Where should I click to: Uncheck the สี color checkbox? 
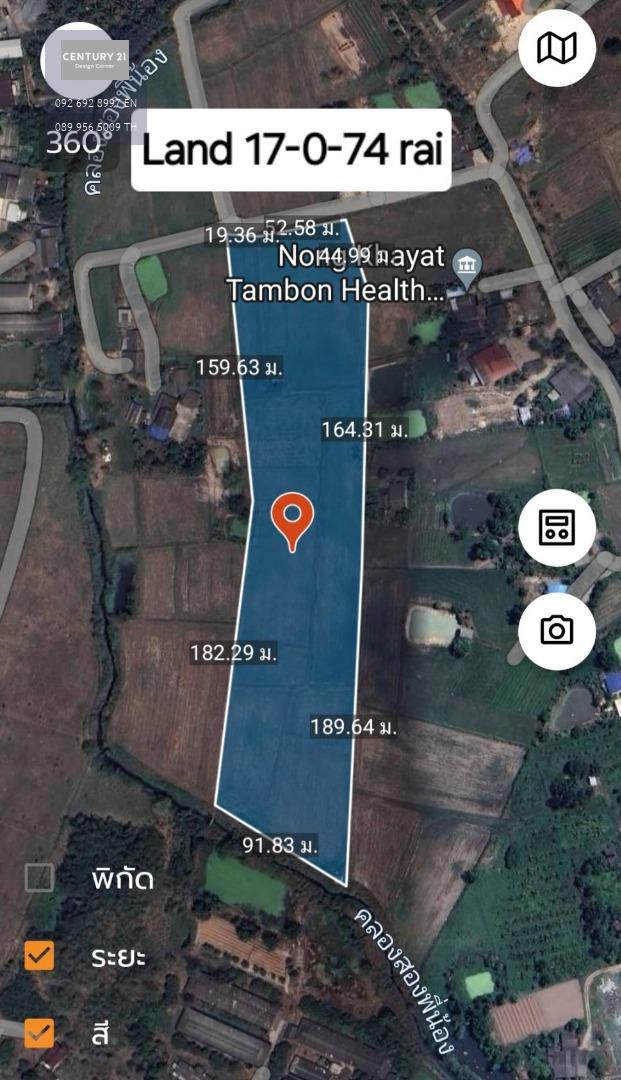[x=39, y=1033]
